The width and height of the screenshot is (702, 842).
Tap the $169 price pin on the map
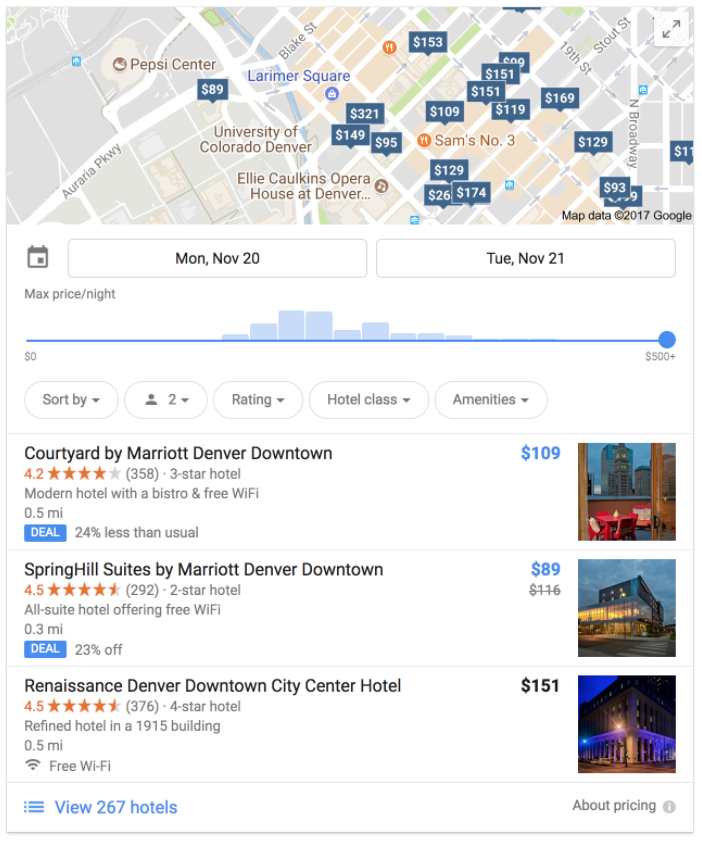pyautogui.click(x=559, y=98)
